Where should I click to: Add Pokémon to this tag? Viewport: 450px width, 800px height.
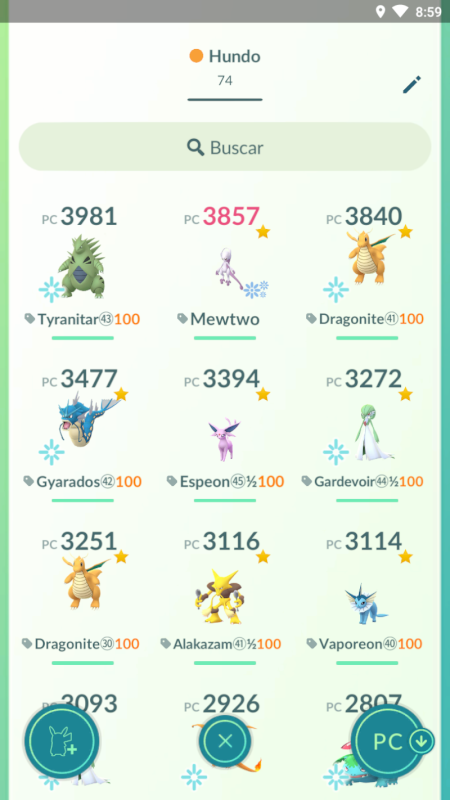pyautogui.click(x=62, y=740)
